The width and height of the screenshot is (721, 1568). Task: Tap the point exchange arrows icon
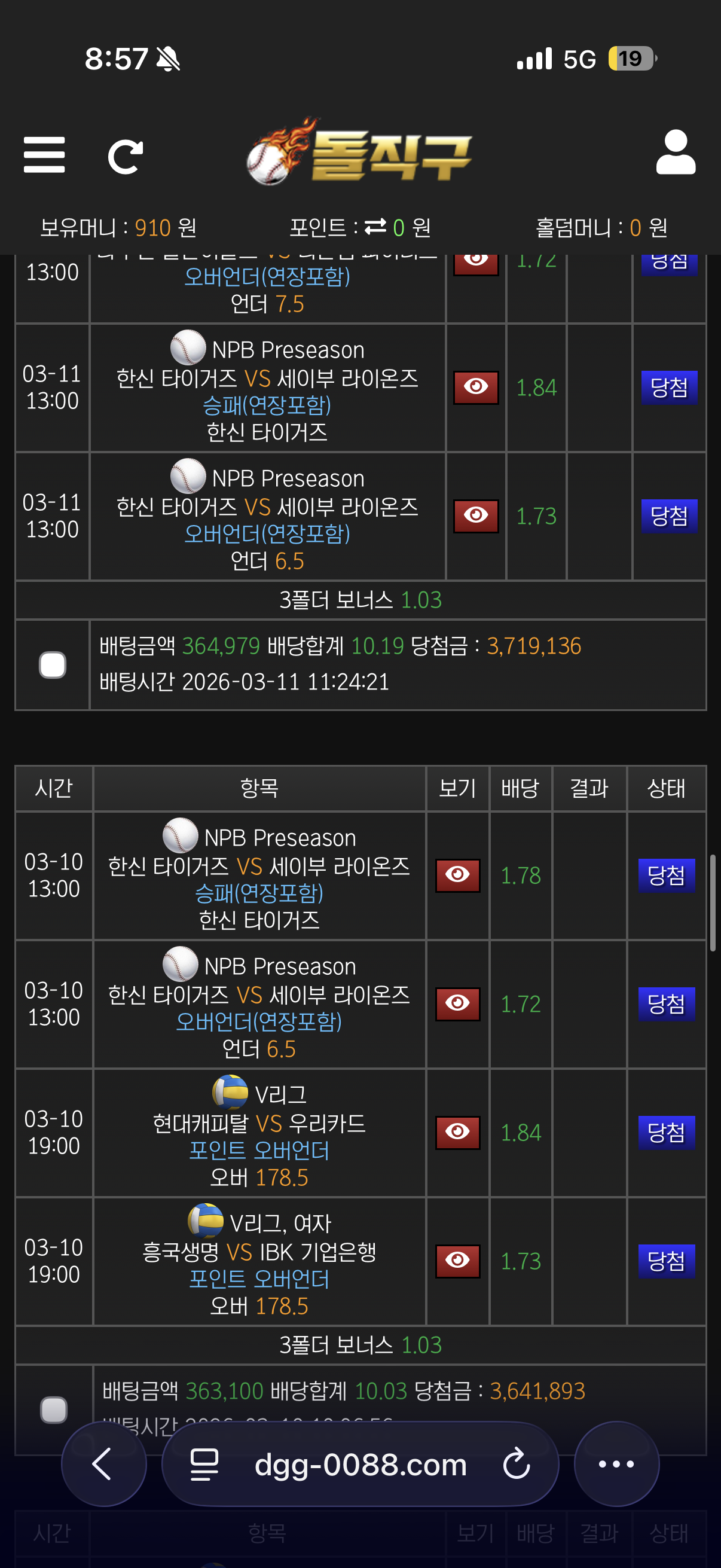click(x=375, y=227)
